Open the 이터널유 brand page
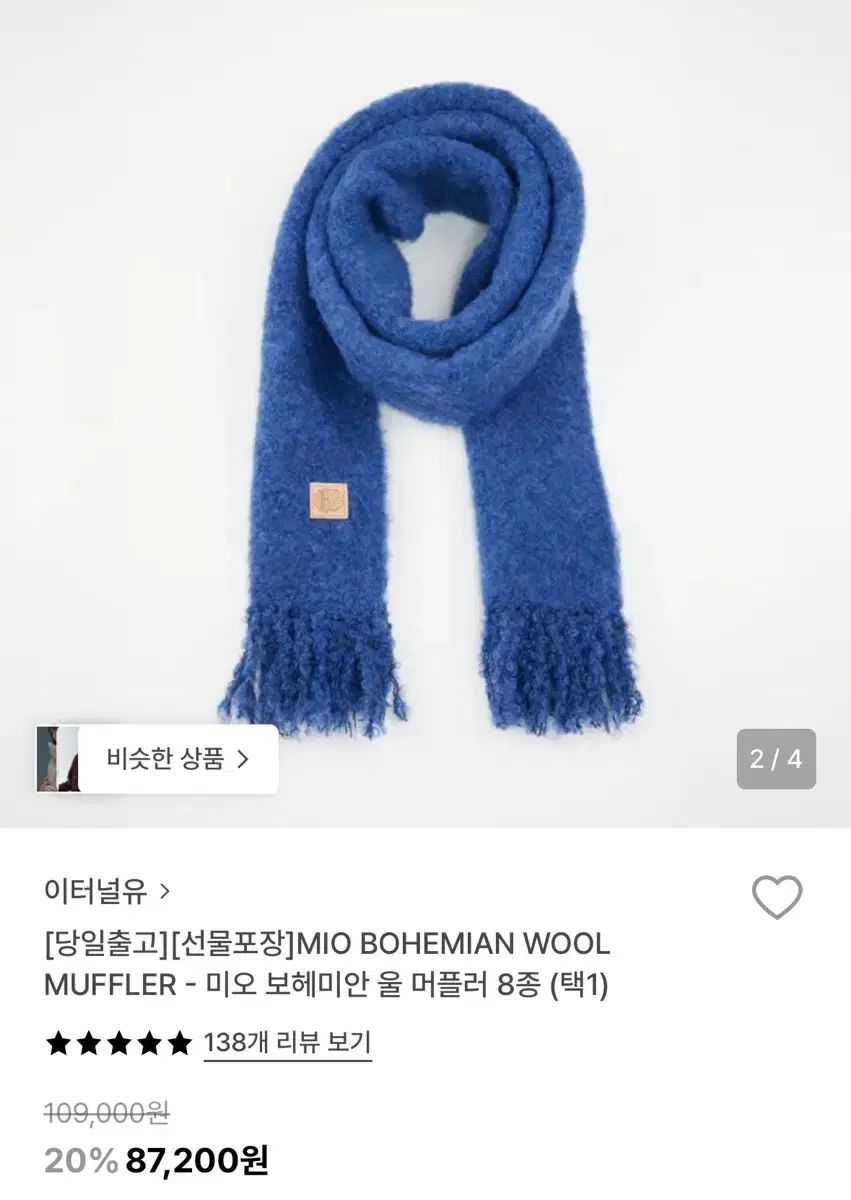Screen dimensions: 851x1200 point(107,890)
